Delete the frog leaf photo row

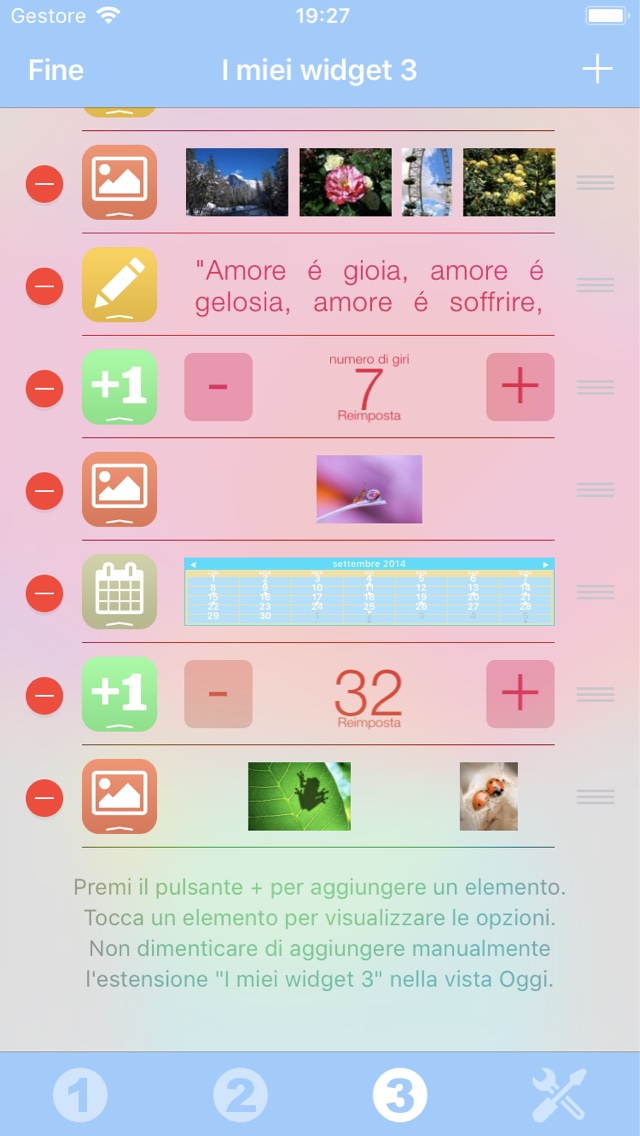click(x=44, y=797)
